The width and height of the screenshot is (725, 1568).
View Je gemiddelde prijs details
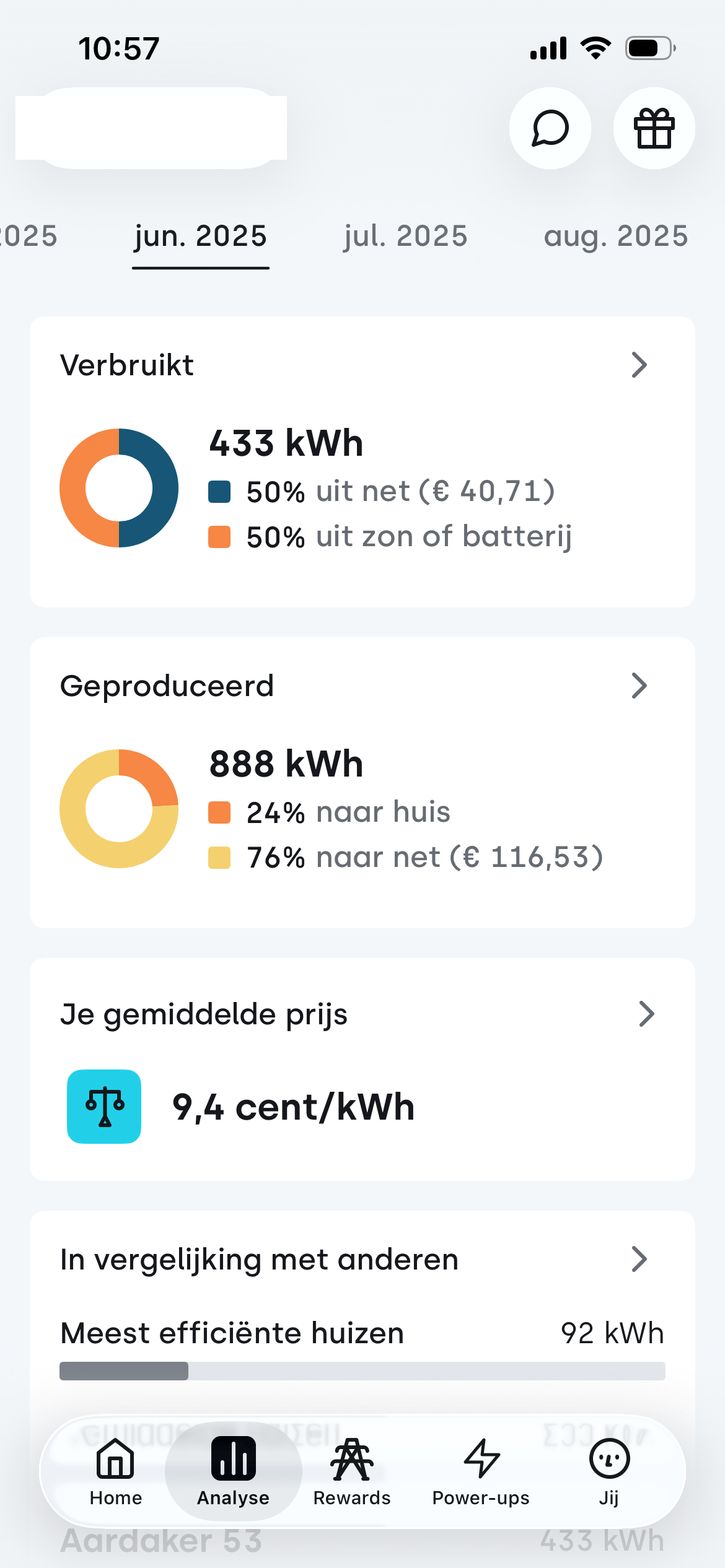(x=362, y=1069)
